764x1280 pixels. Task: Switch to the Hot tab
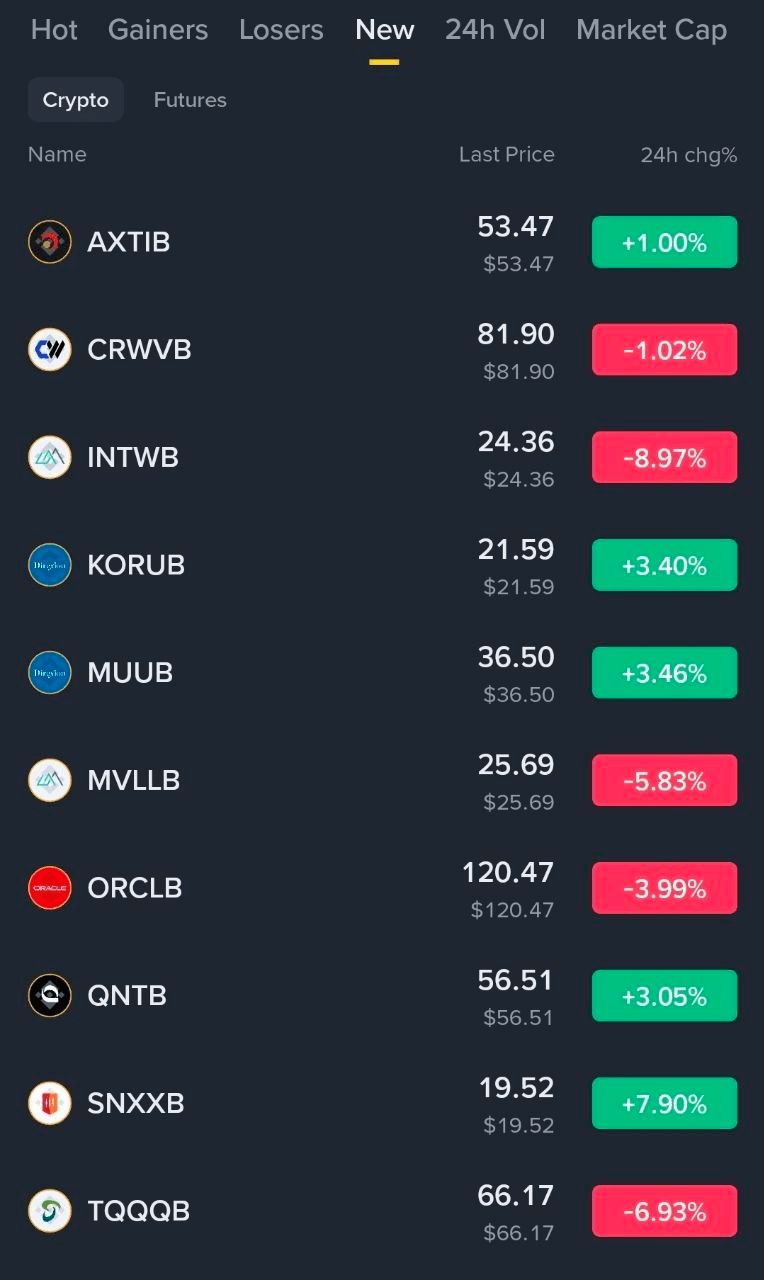tap(54, 30)
